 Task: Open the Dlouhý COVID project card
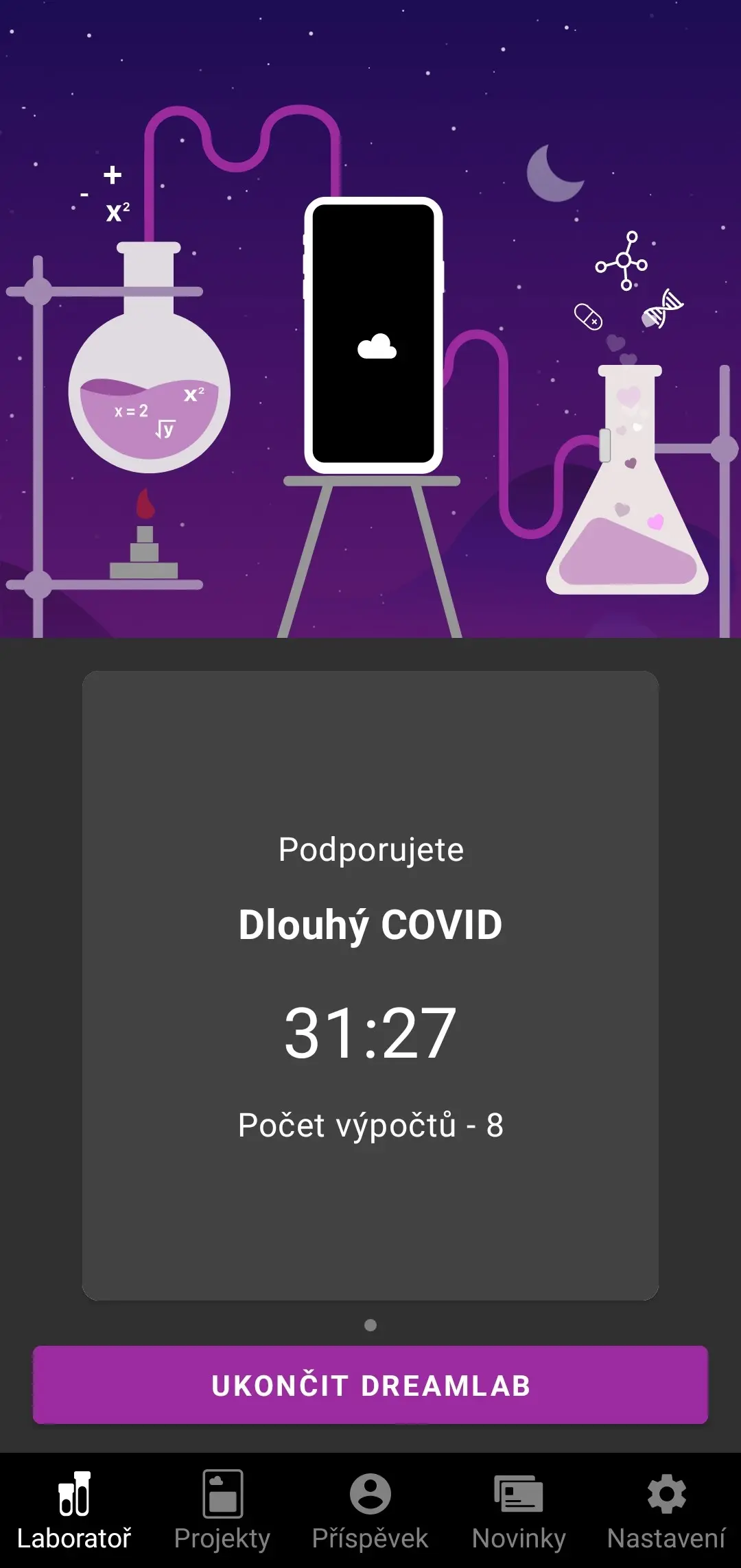click(x=370, y=986)
